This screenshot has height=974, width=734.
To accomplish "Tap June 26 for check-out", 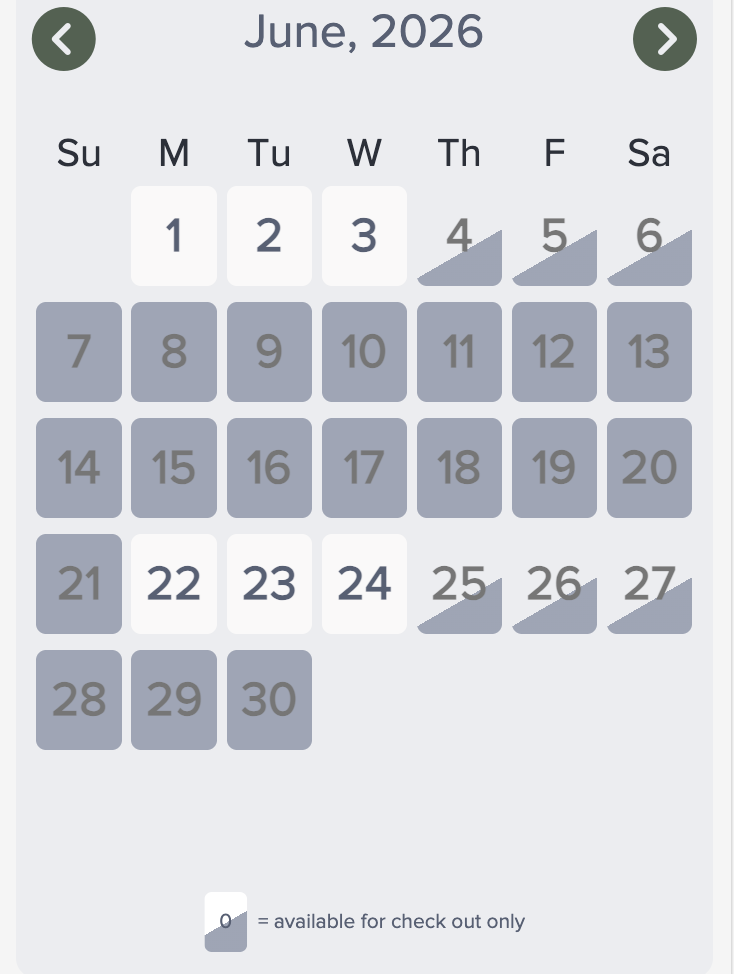I will [x=554, y=584].
